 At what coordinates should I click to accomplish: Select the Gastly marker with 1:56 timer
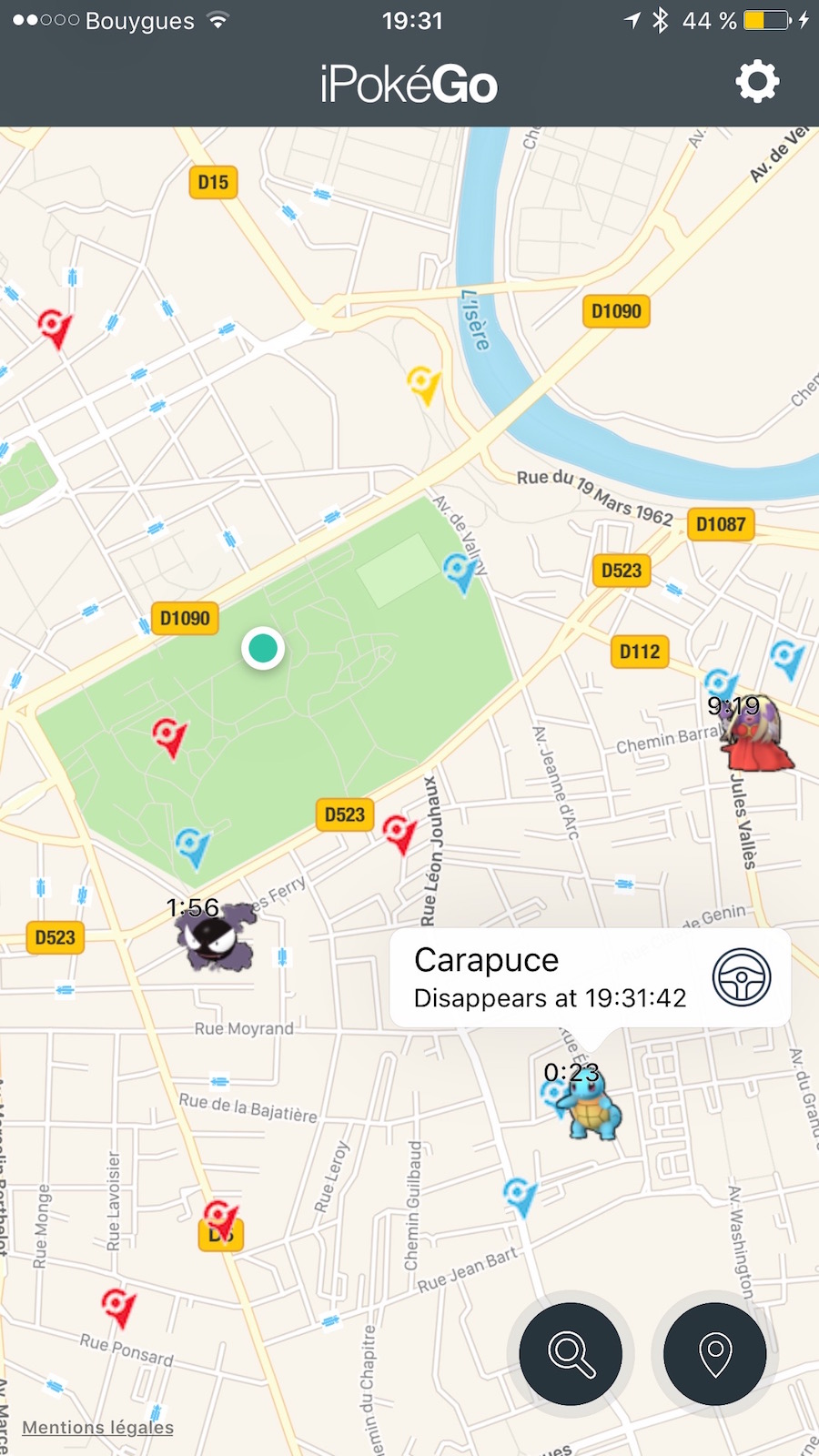point(216,937)
